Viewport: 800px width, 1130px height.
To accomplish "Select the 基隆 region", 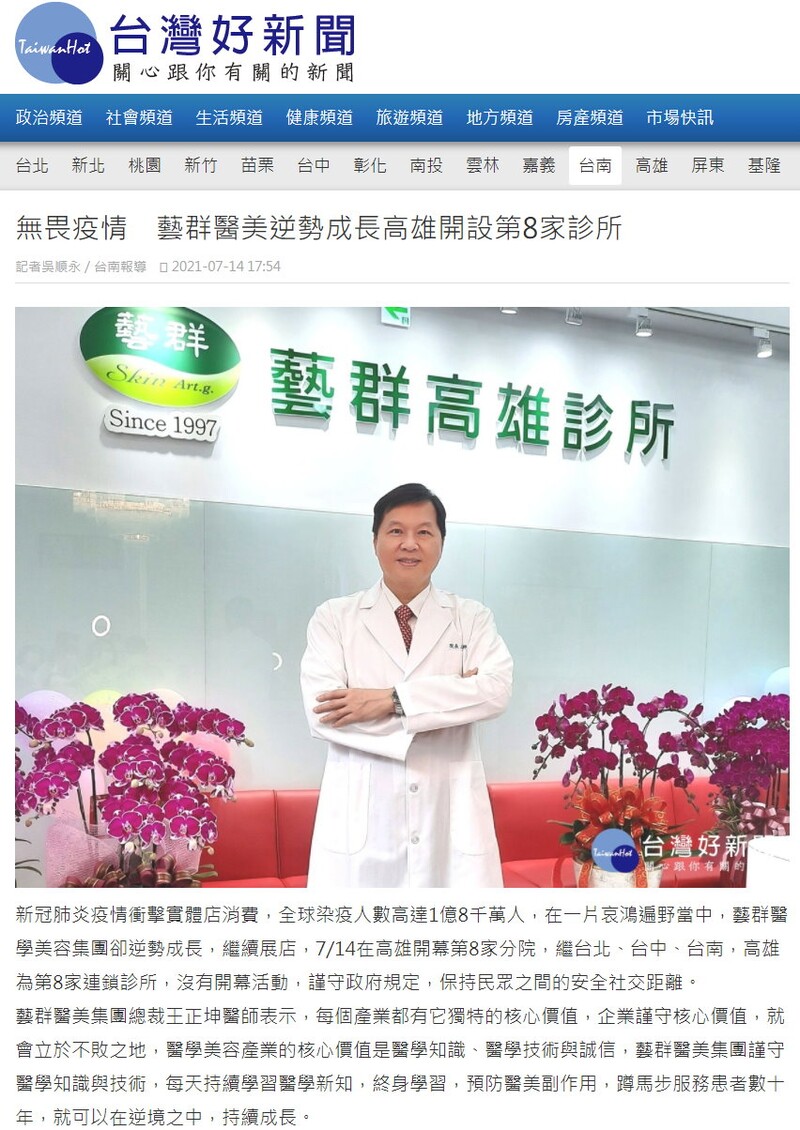I will pos(764,166).
